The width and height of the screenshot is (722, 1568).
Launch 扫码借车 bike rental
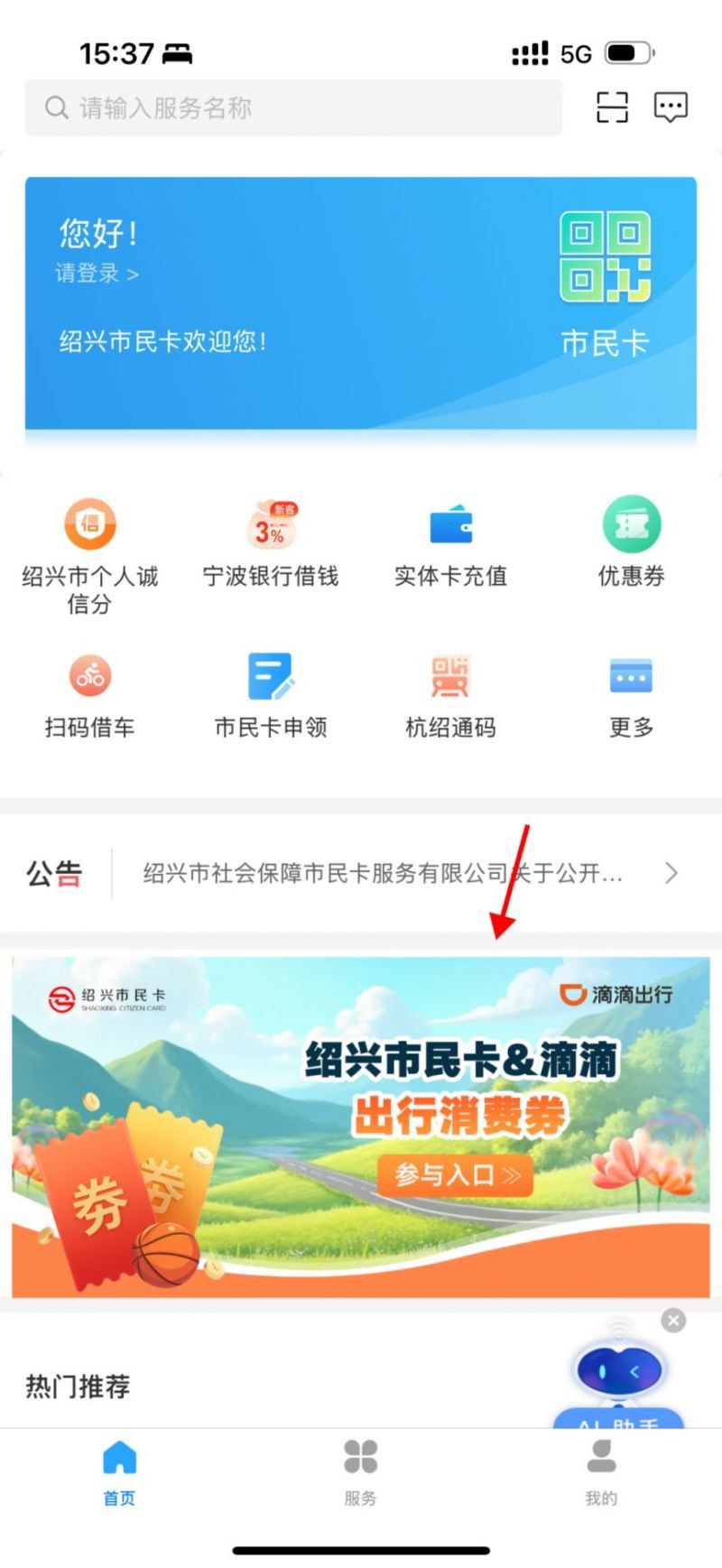pos(89,696)
